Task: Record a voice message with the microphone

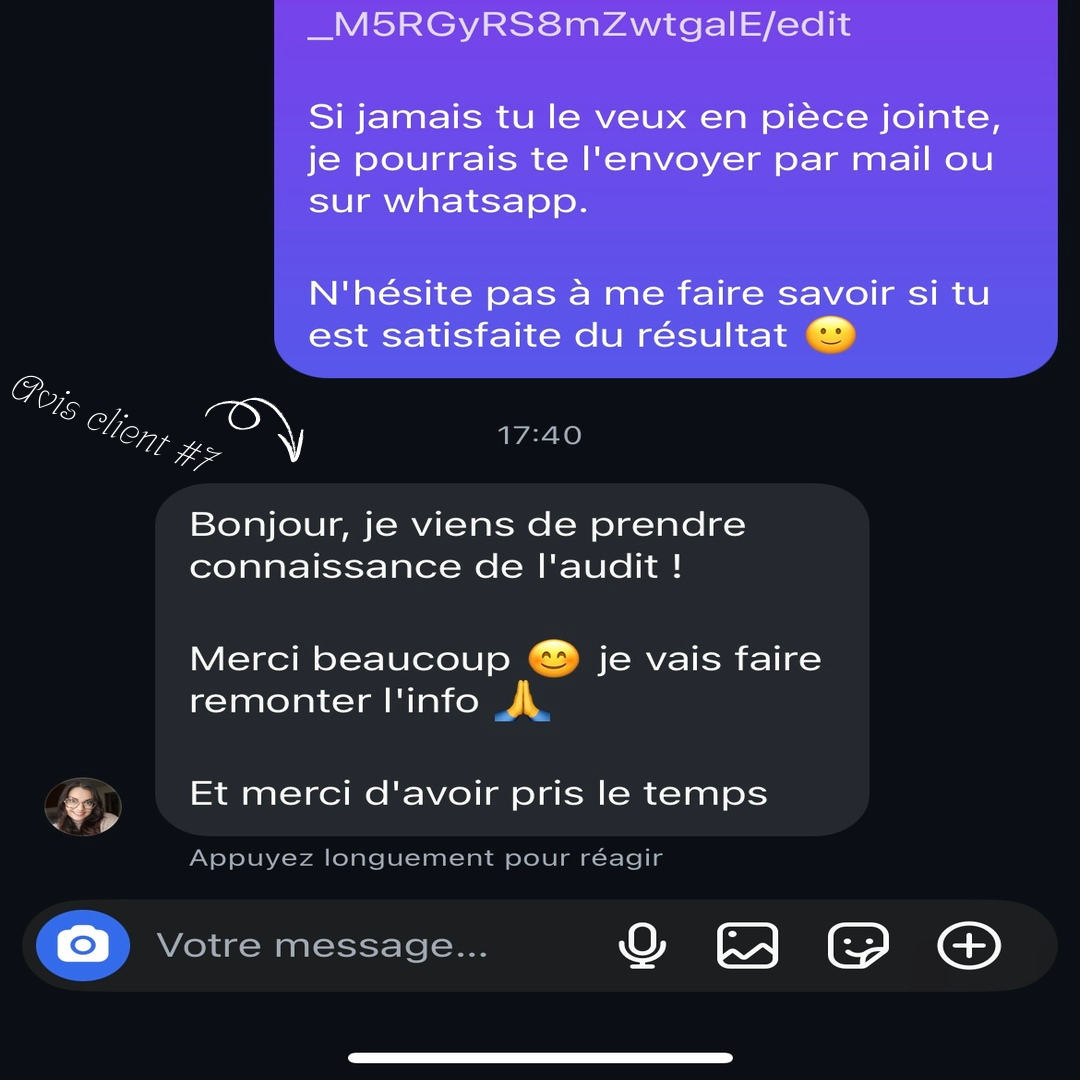Action: point(642,945)
